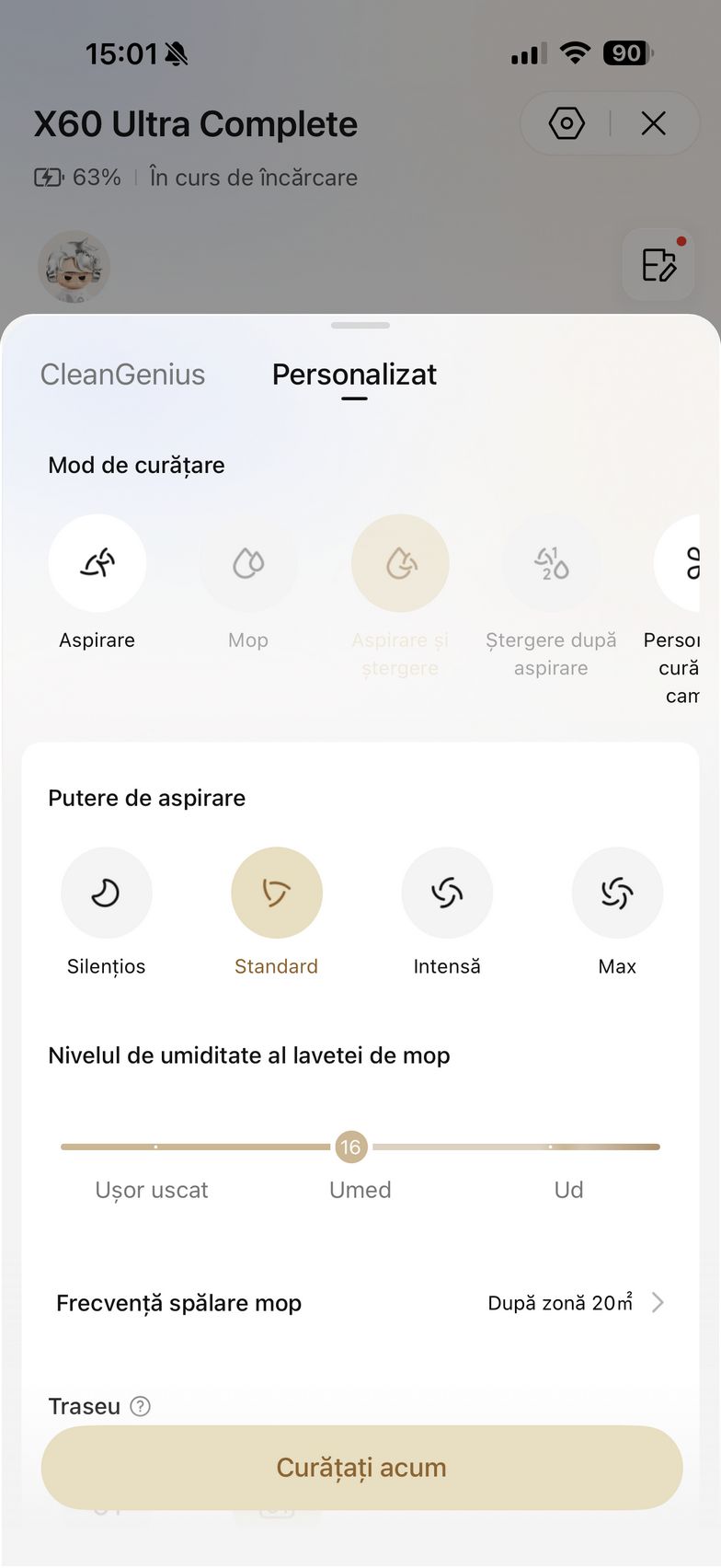Image resolution: width=721 pixels, height=1568 pixels.
Task: Select the Personalizat tab
Action: [354, 375]
